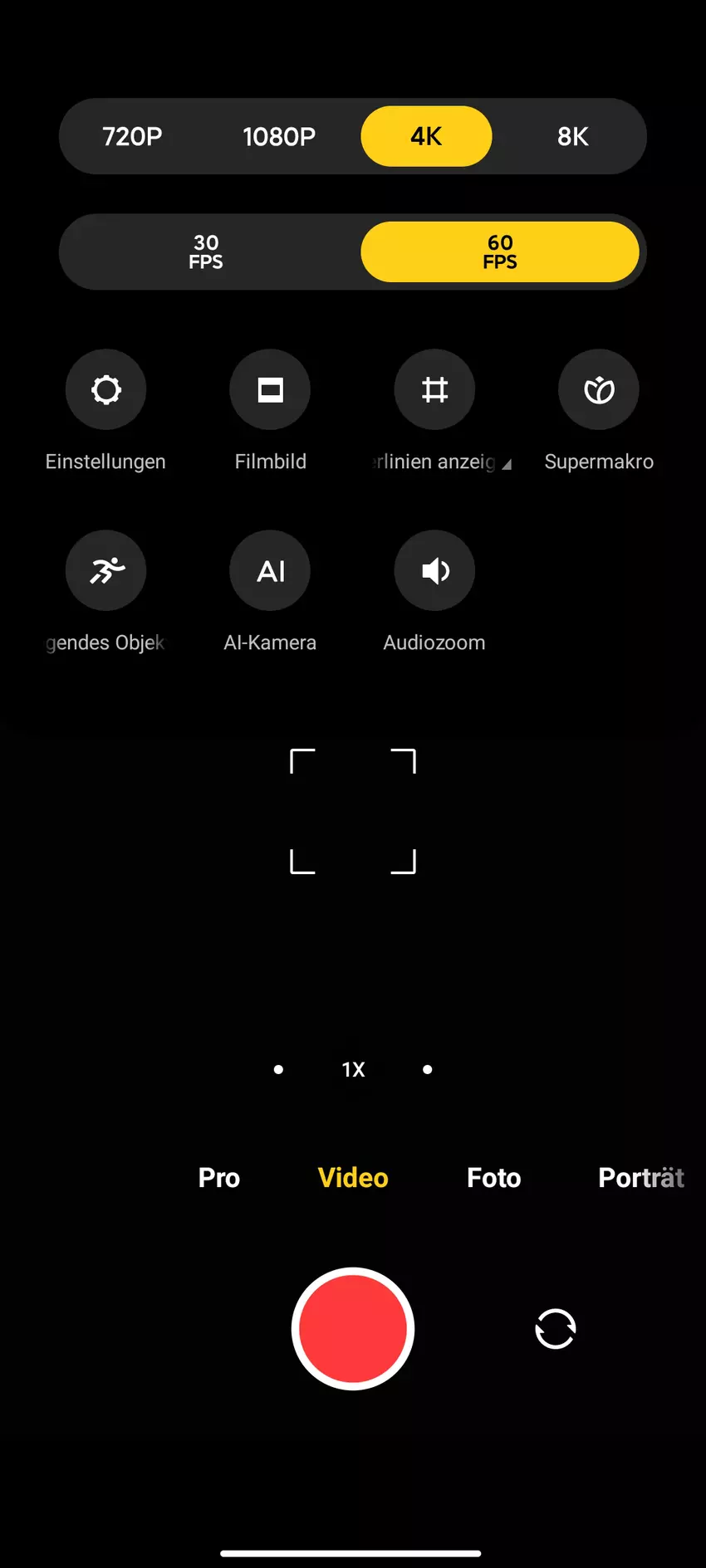Viewport: 706px width, 1568px height.
Task: Select 720P resolution option
Action: pyautogui.click(x=133, y=136)
